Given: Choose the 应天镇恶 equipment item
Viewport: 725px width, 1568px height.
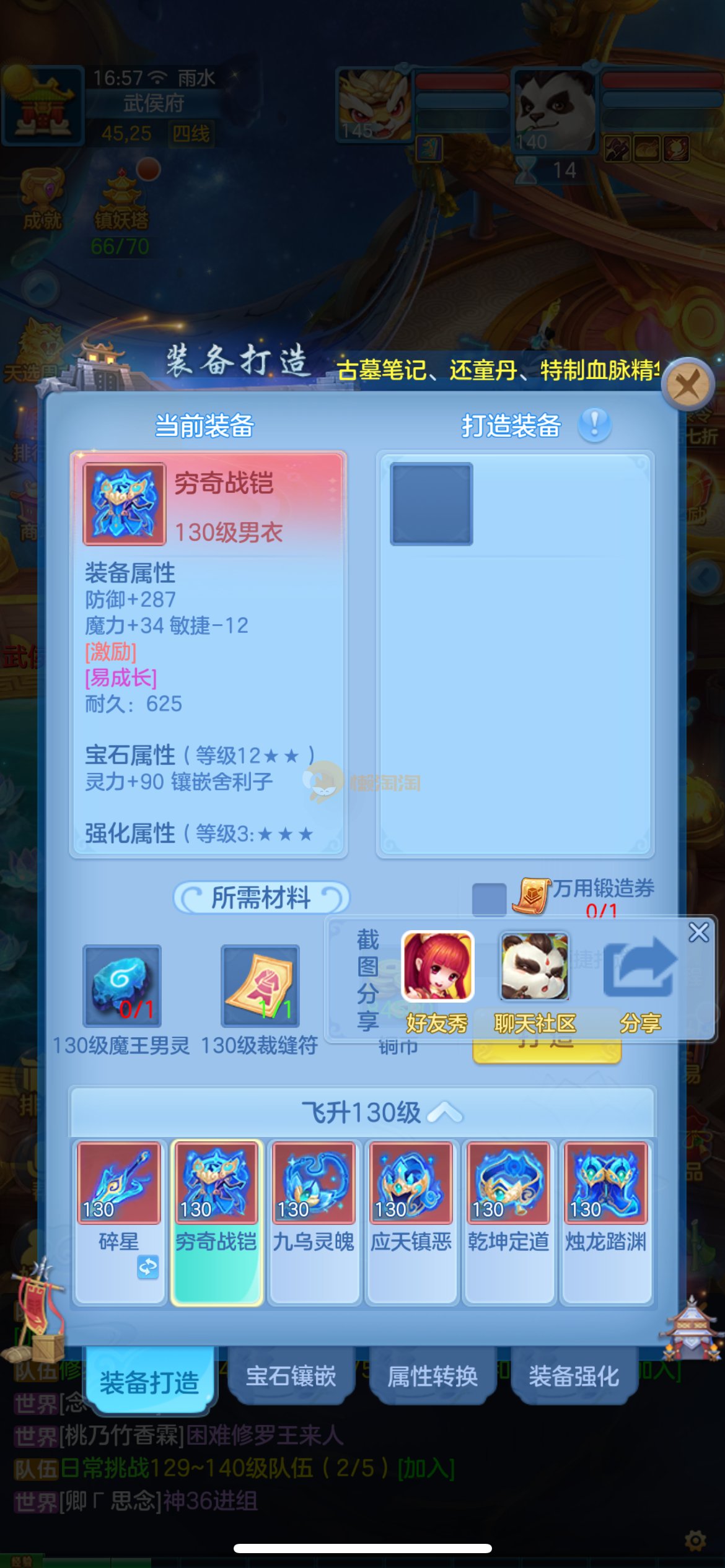Looking at the screenshot, I should [x=411, y=1184].
